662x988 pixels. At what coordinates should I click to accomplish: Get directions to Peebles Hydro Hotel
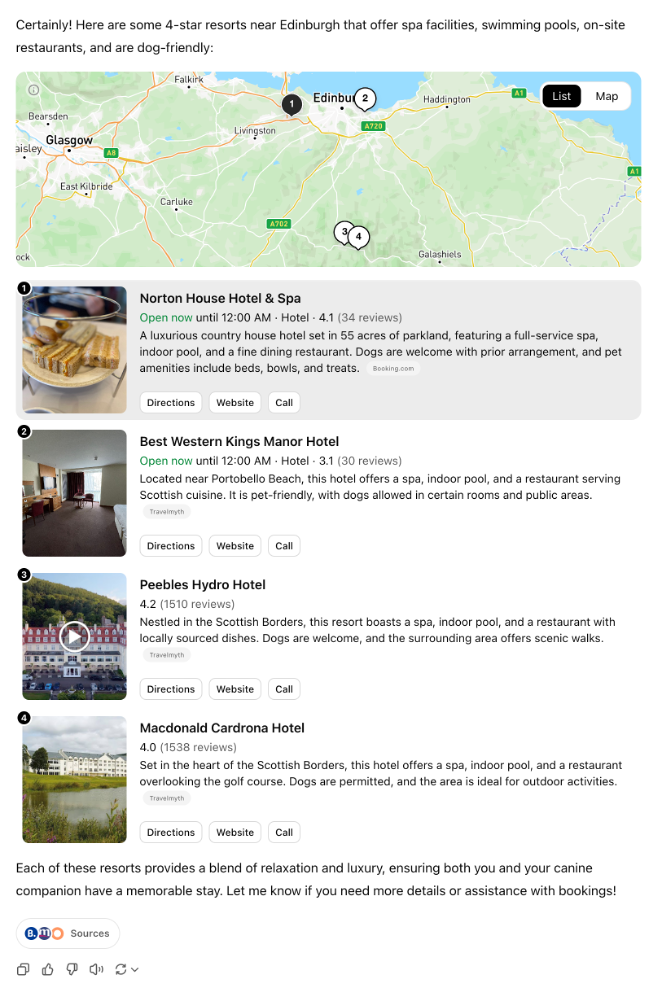click(x=171, y=689)
